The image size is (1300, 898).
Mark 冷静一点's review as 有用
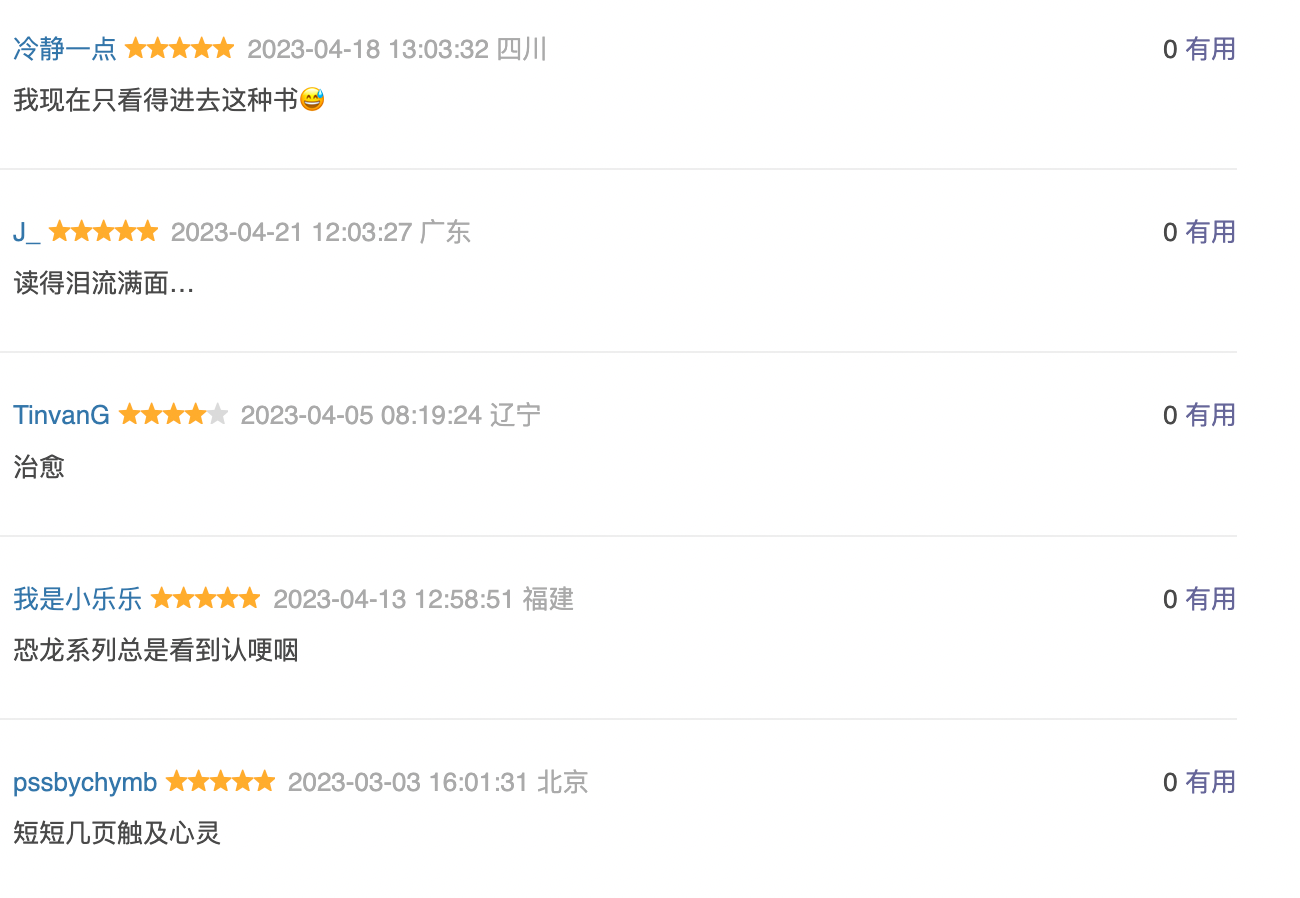point(1210,48)
